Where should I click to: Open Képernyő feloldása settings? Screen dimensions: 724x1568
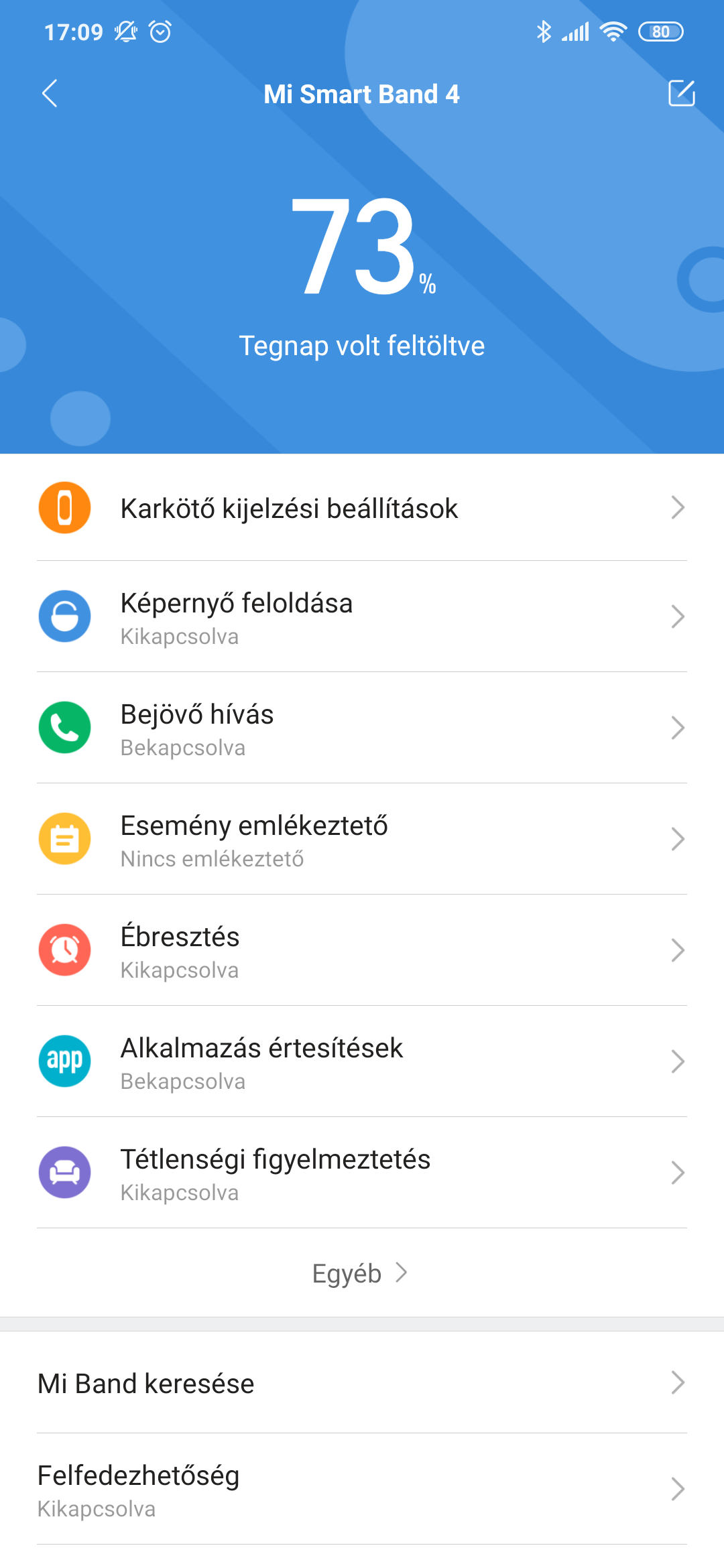click(362, 617)
